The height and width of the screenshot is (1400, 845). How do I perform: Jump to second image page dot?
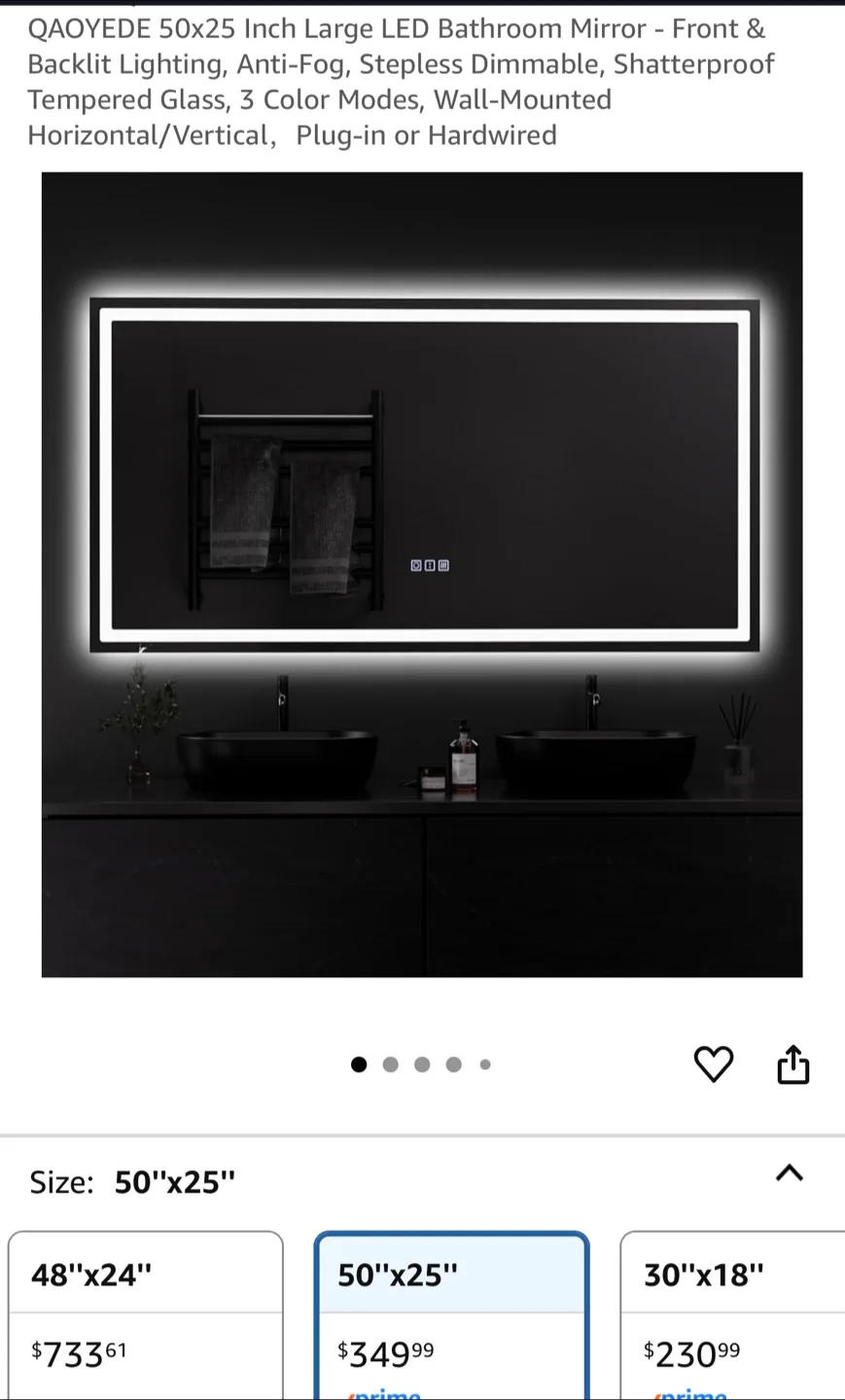391,1065
